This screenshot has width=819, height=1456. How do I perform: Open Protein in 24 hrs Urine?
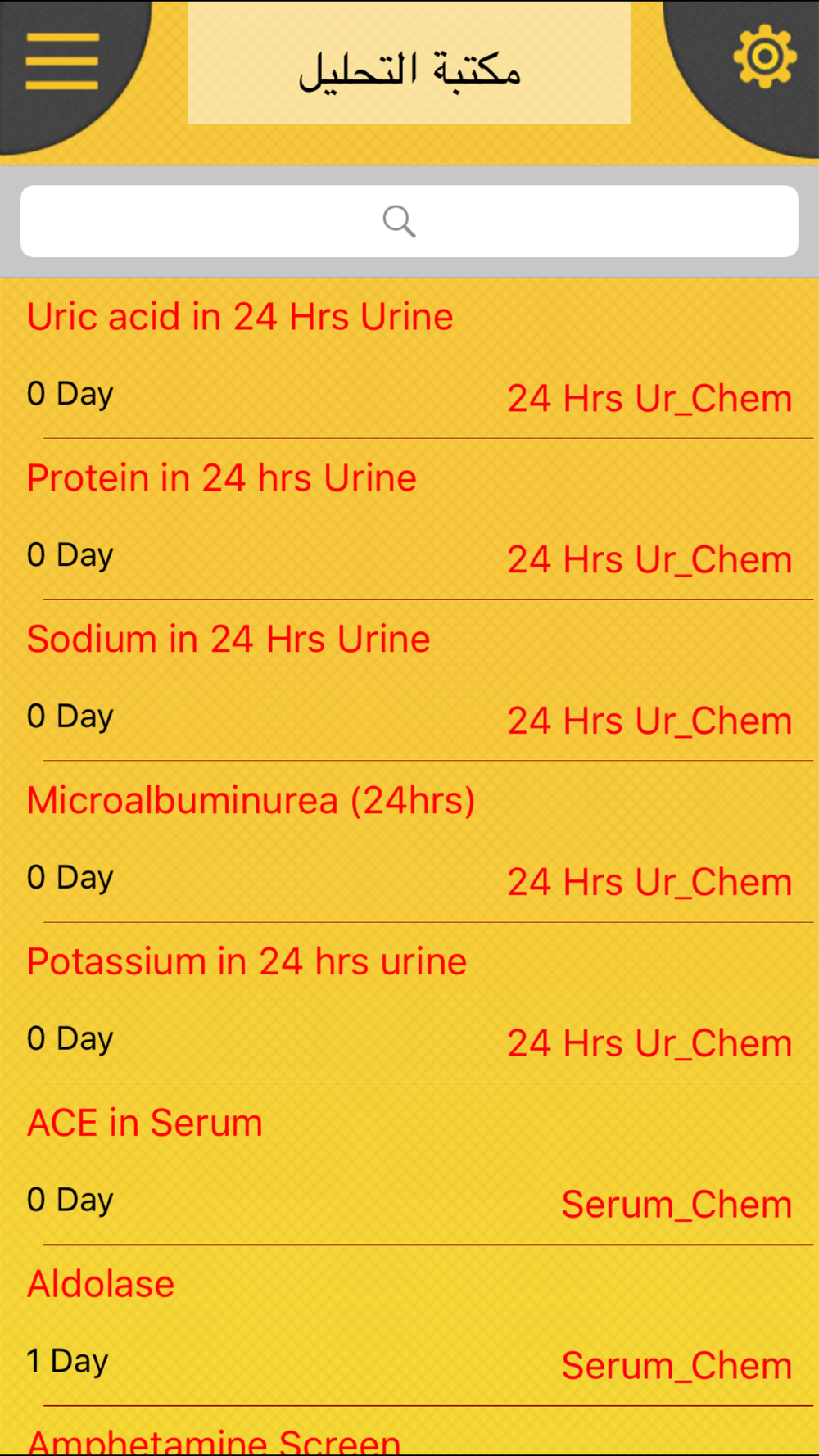click(x=409, y=519)
